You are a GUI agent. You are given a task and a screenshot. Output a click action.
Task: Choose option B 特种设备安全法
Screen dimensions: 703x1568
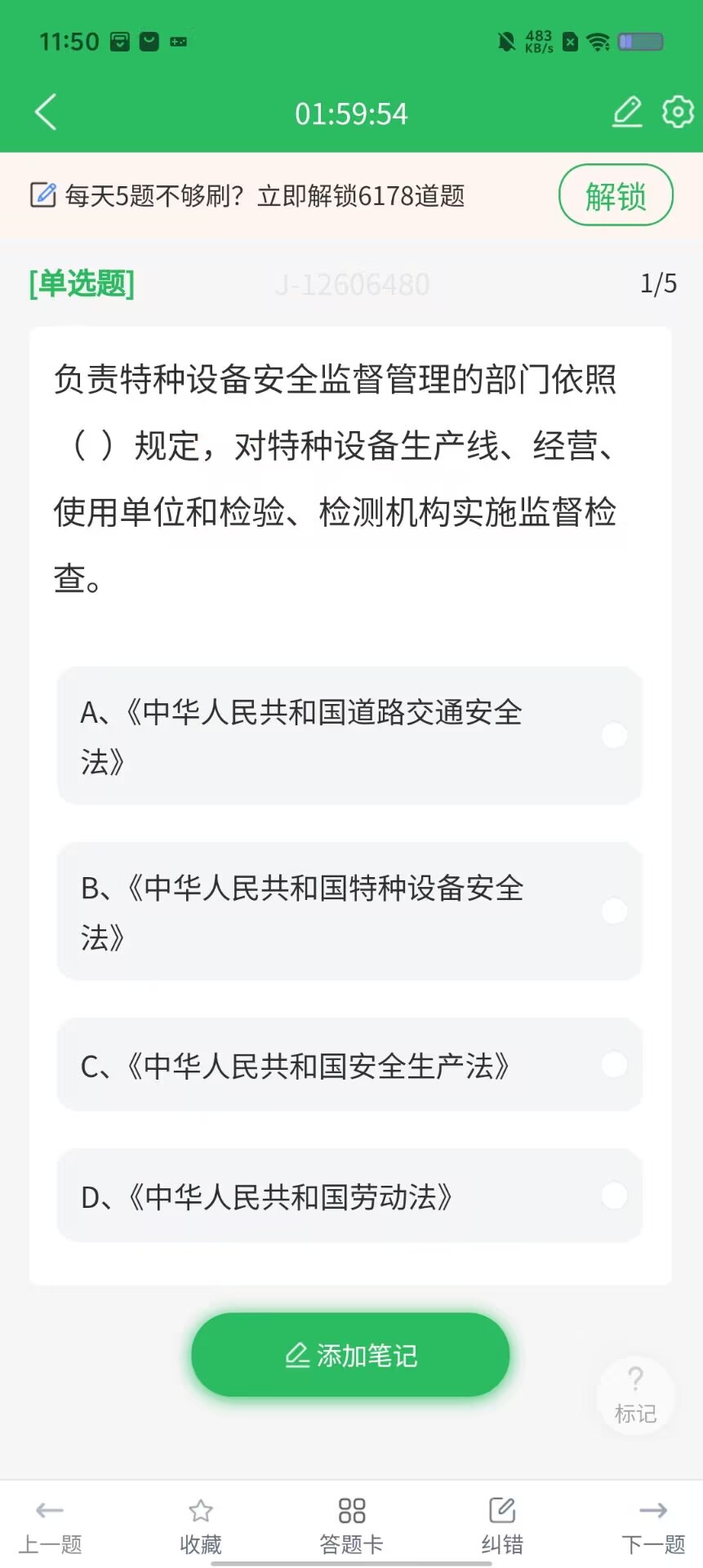click(x=349, y=911)
